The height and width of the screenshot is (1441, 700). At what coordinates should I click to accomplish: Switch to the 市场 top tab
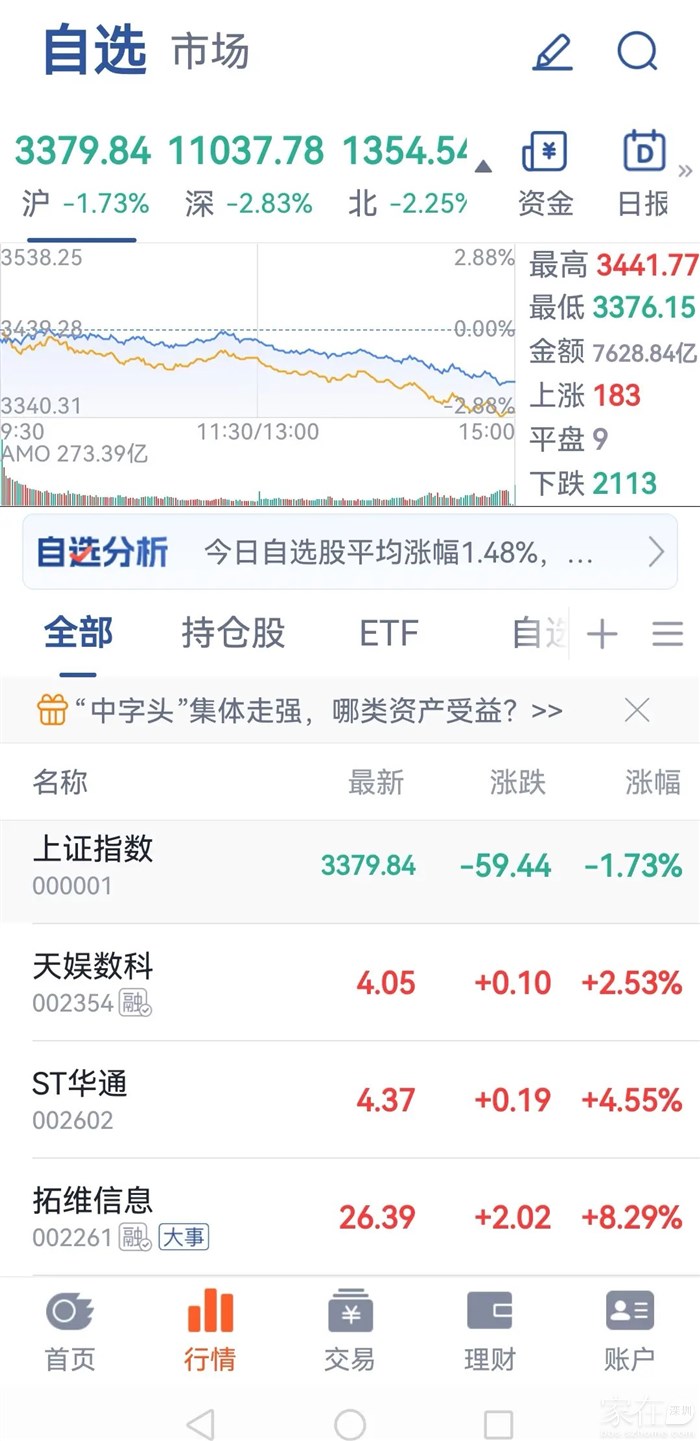pos(210,52)
